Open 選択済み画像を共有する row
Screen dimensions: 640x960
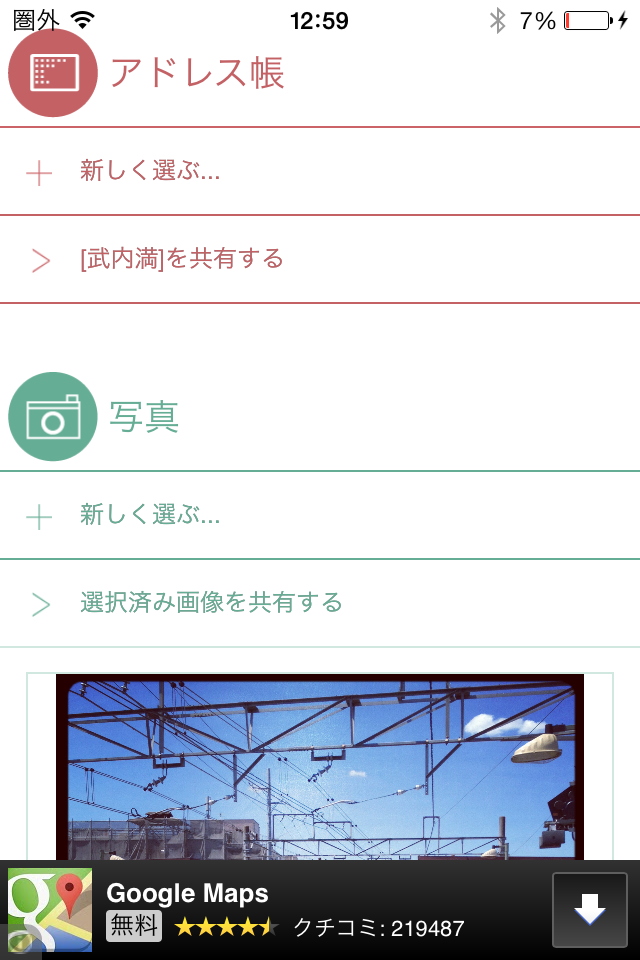coord(211,602)
